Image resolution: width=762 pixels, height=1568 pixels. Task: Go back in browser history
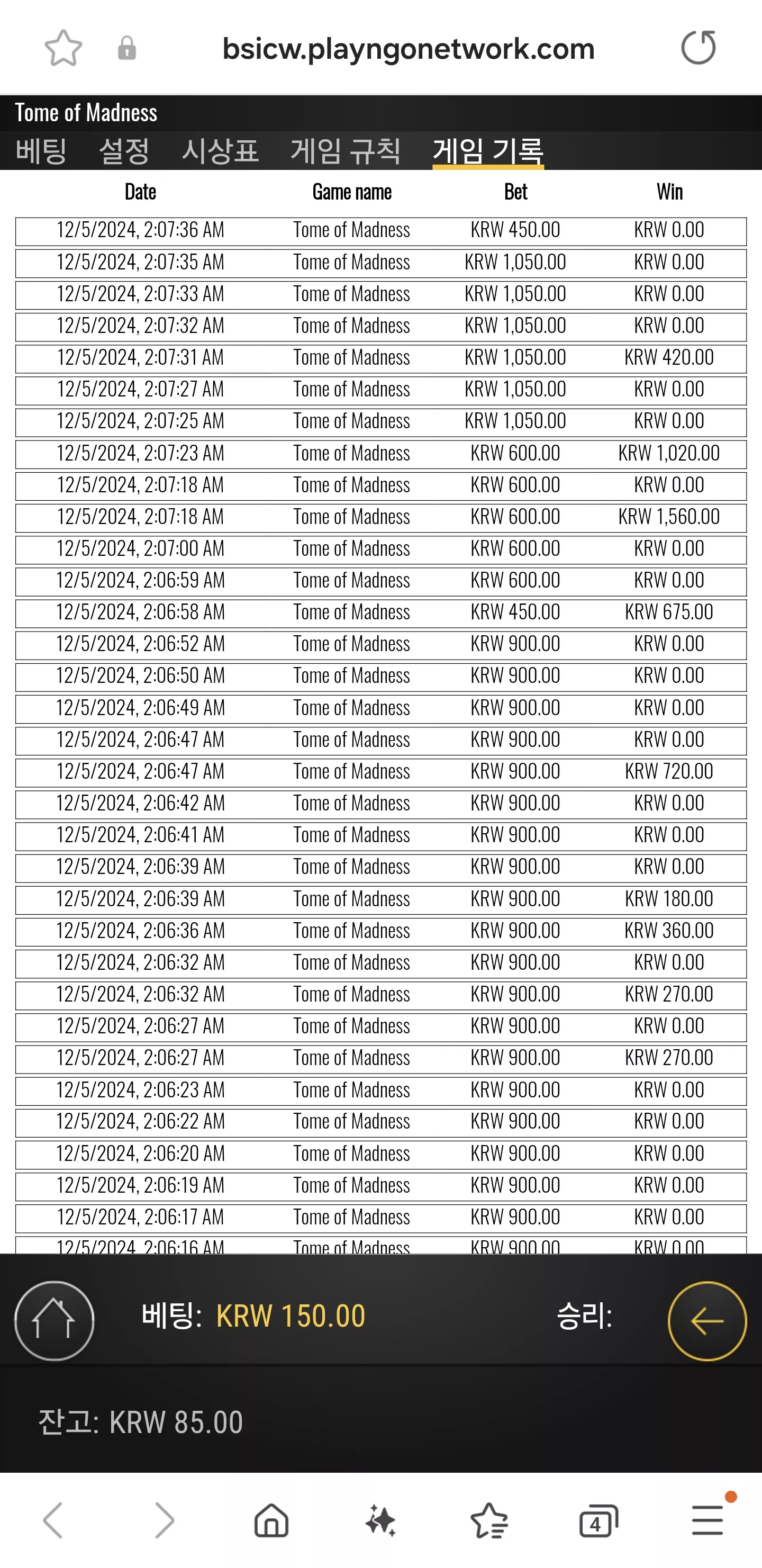(x=53, y=1520)
